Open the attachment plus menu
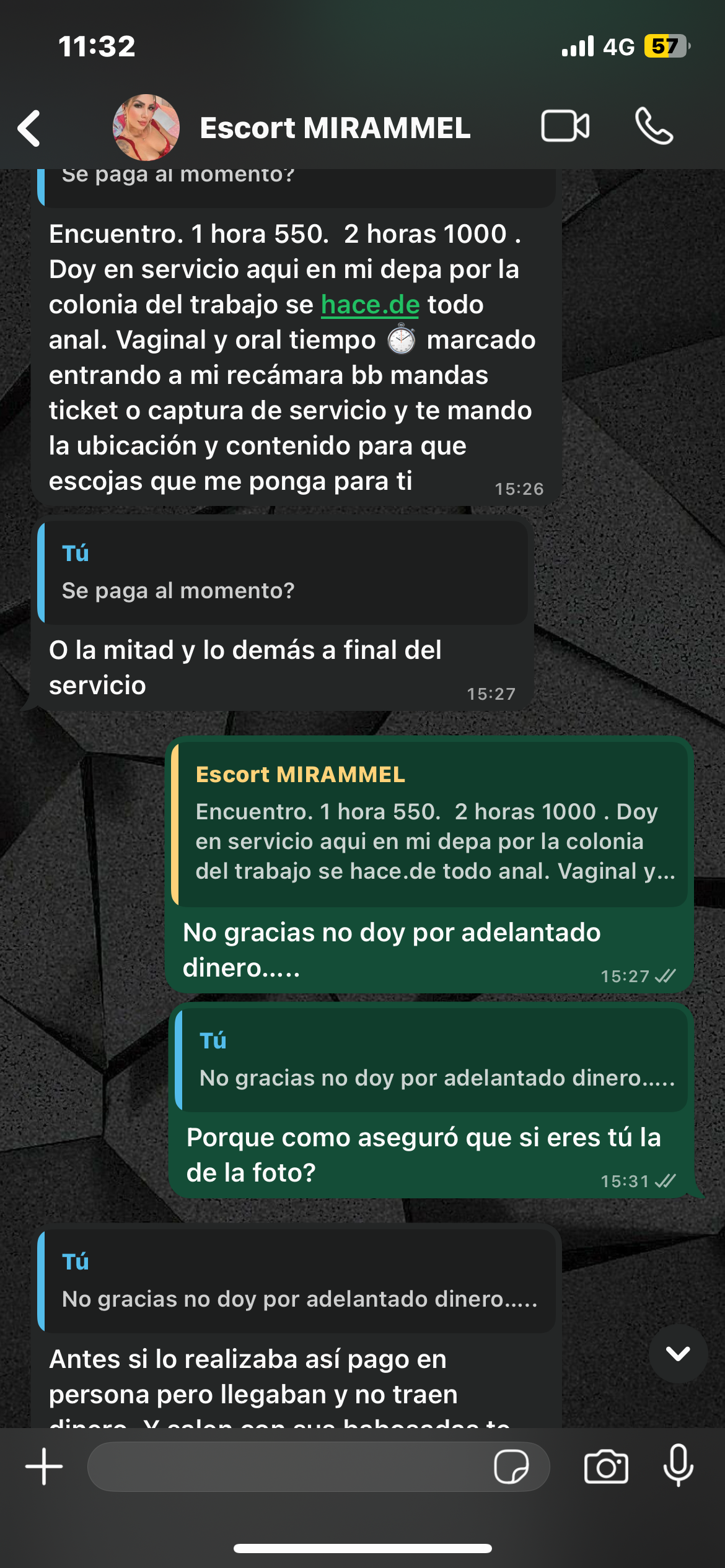Screen dimensions: 725x1568 click(44, 1466)
